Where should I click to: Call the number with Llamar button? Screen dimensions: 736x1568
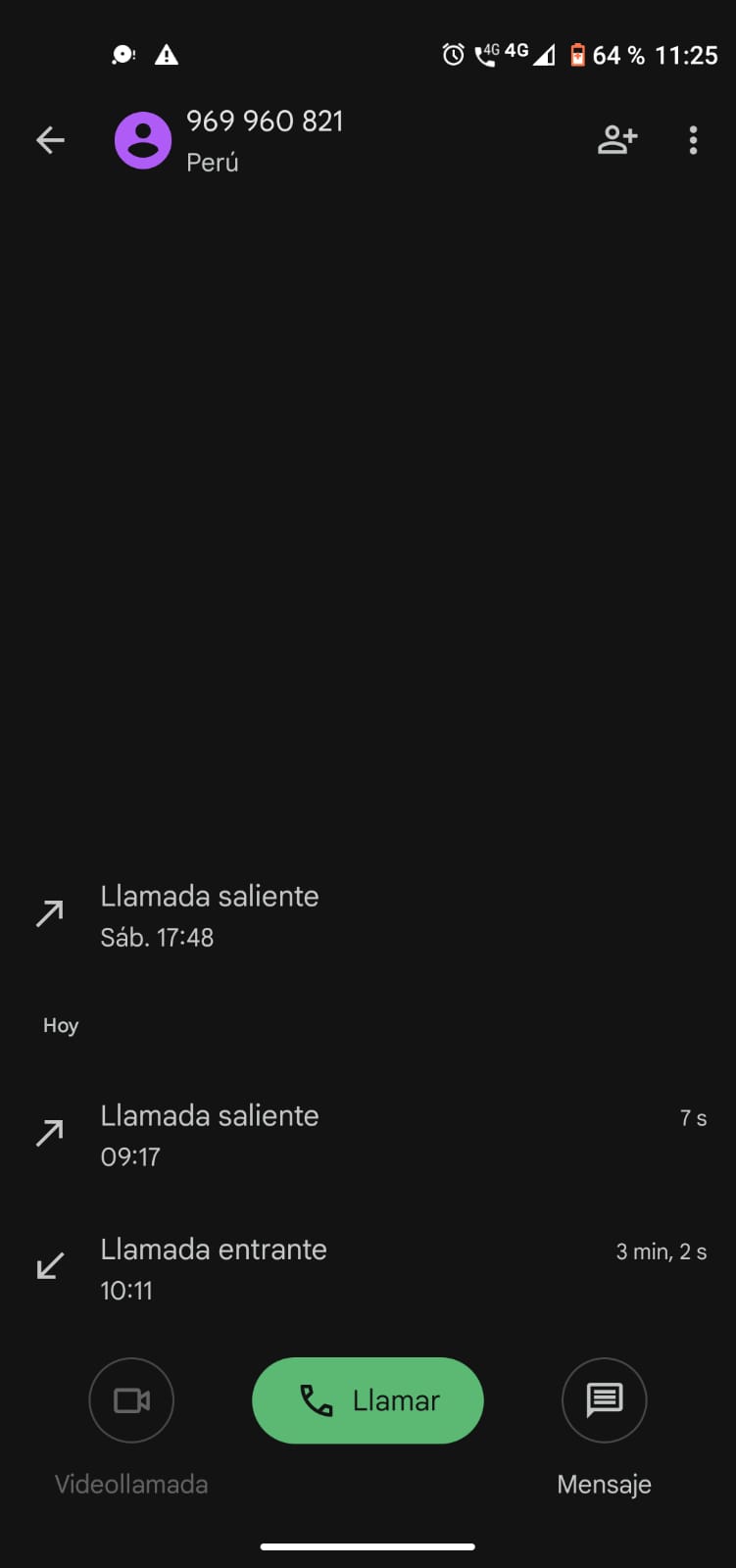pos(368,1400)
